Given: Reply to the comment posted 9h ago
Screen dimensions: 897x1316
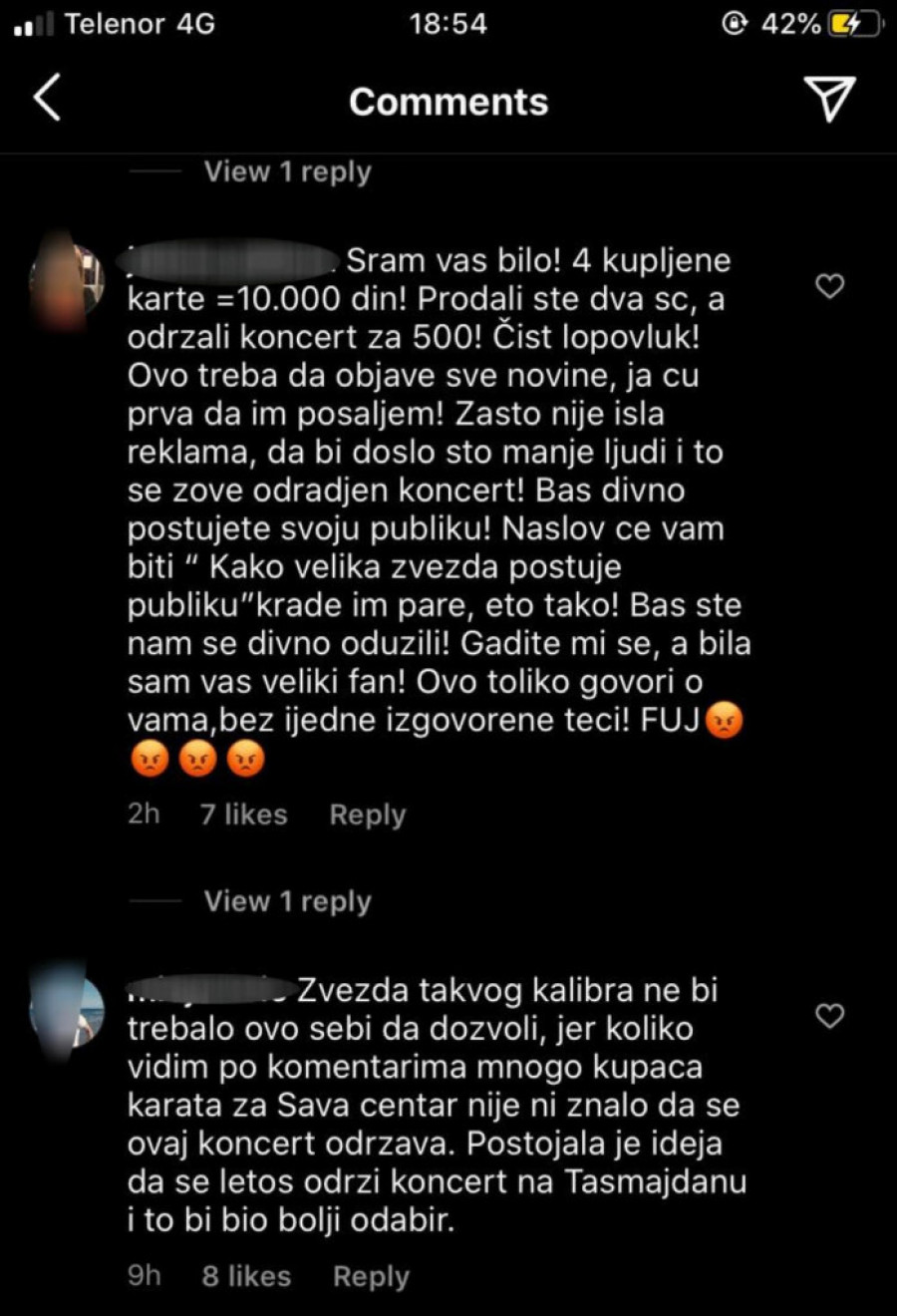Looking at the screenshot, I should [371, 1276].
